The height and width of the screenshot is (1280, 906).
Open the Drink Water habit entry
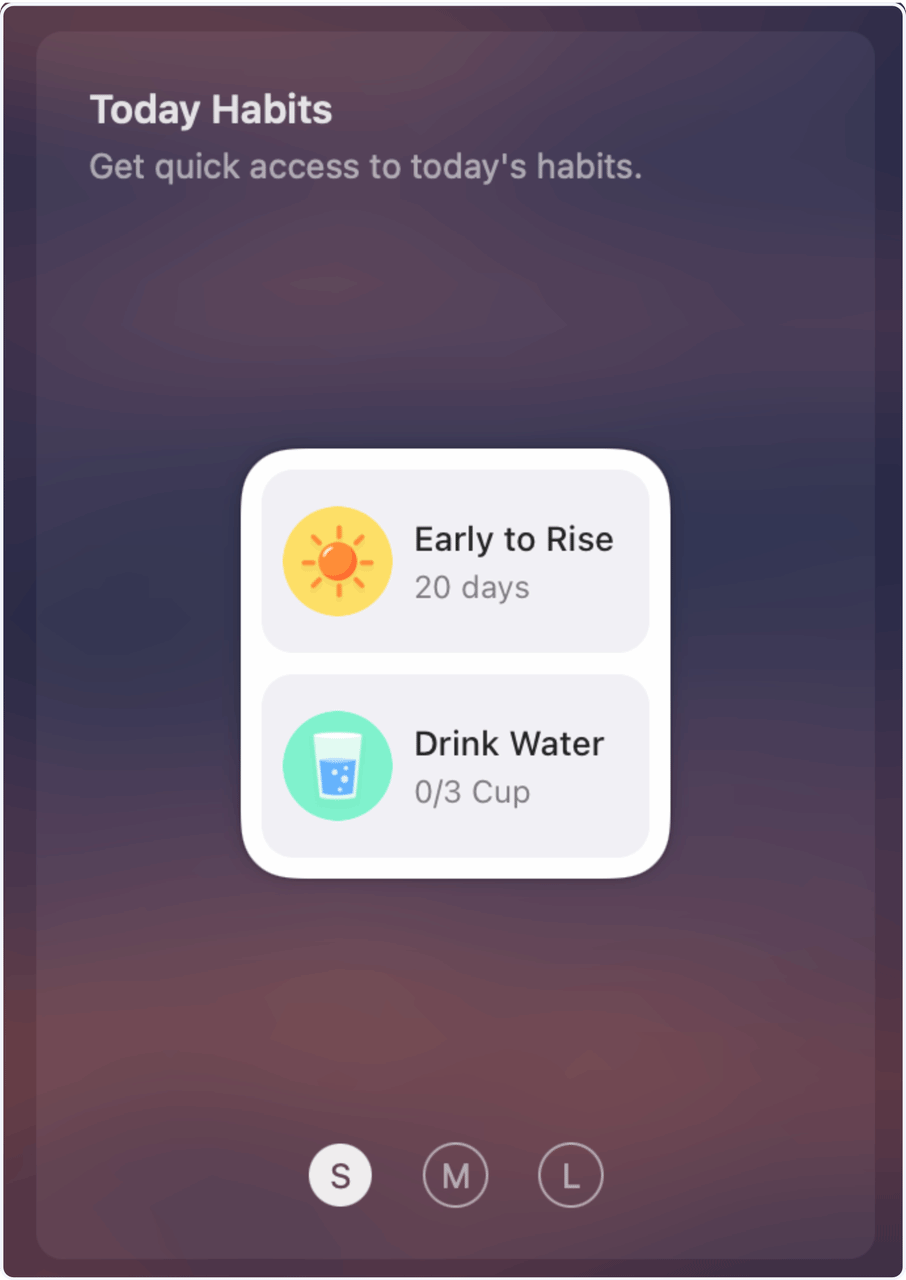click(455, 764)
